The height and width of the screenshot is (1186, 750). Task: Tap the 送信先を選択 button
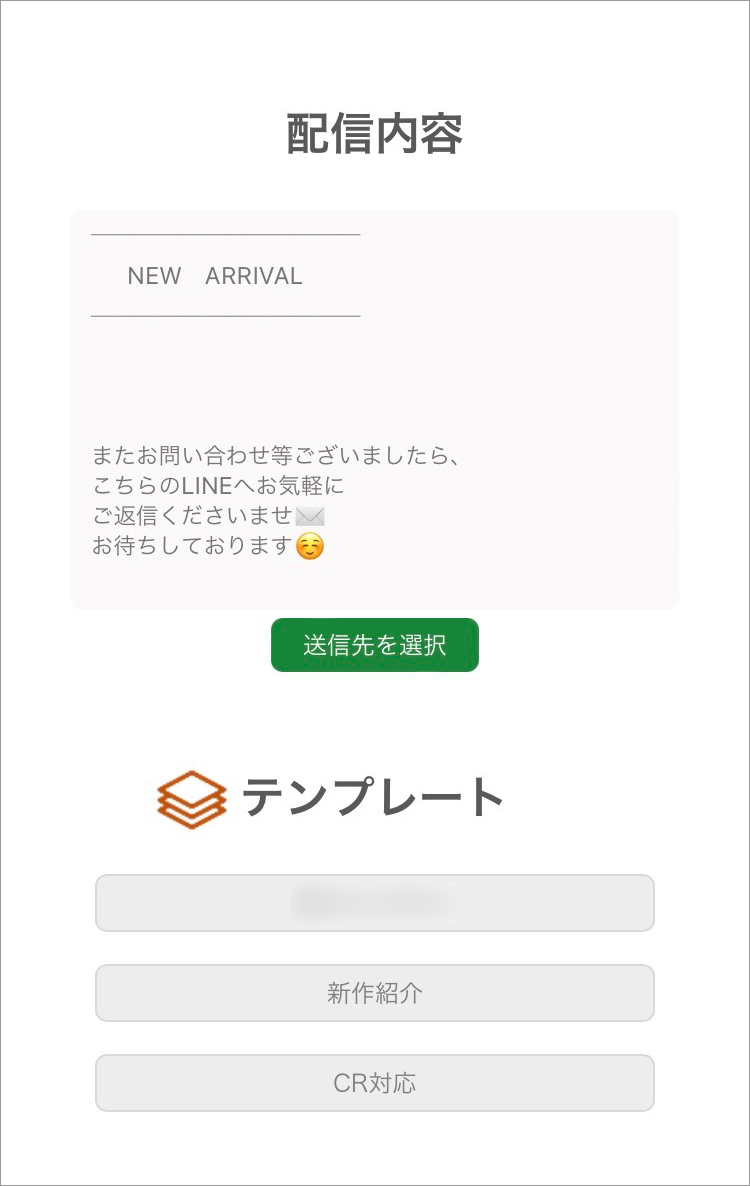click(375, 645)
